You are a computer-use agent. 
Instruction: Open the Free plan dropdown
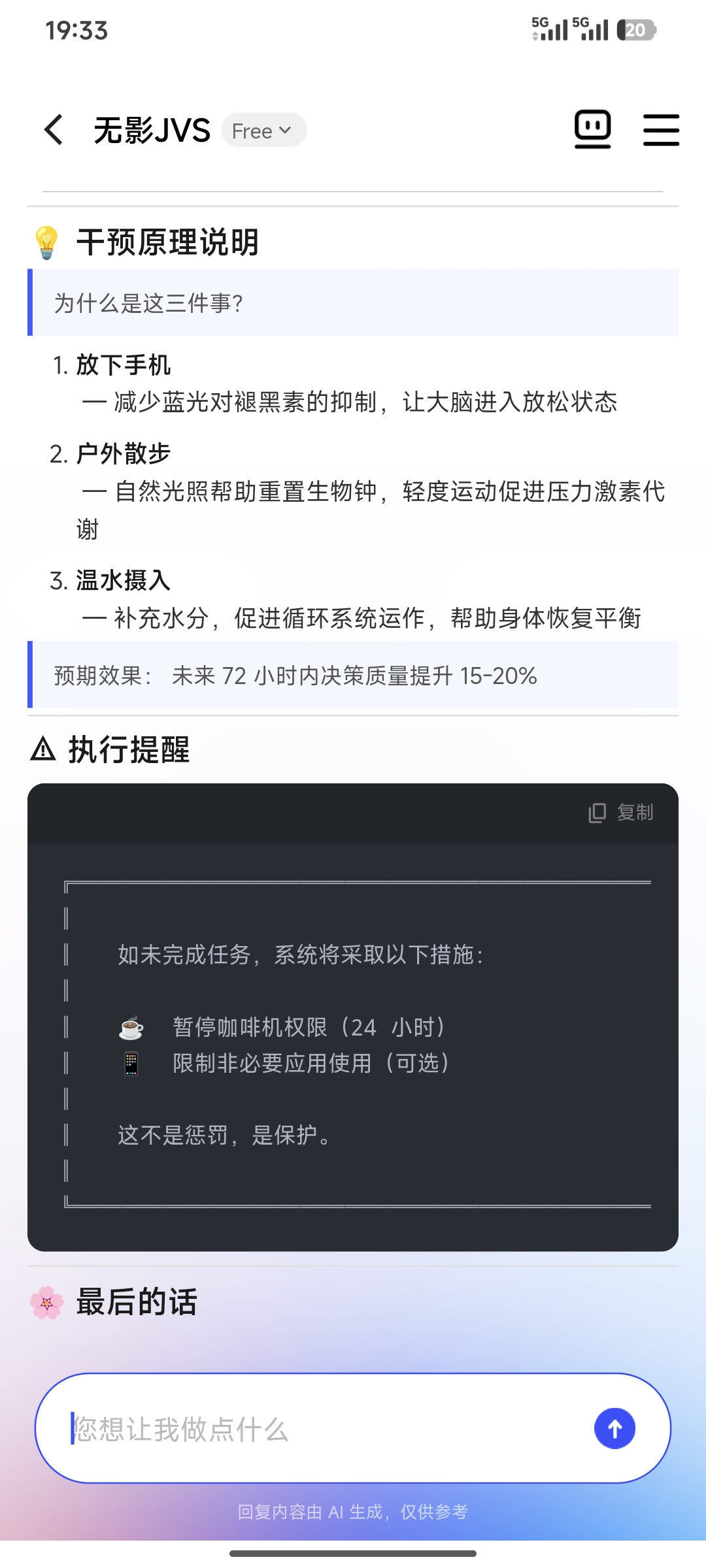pos(263,130)
